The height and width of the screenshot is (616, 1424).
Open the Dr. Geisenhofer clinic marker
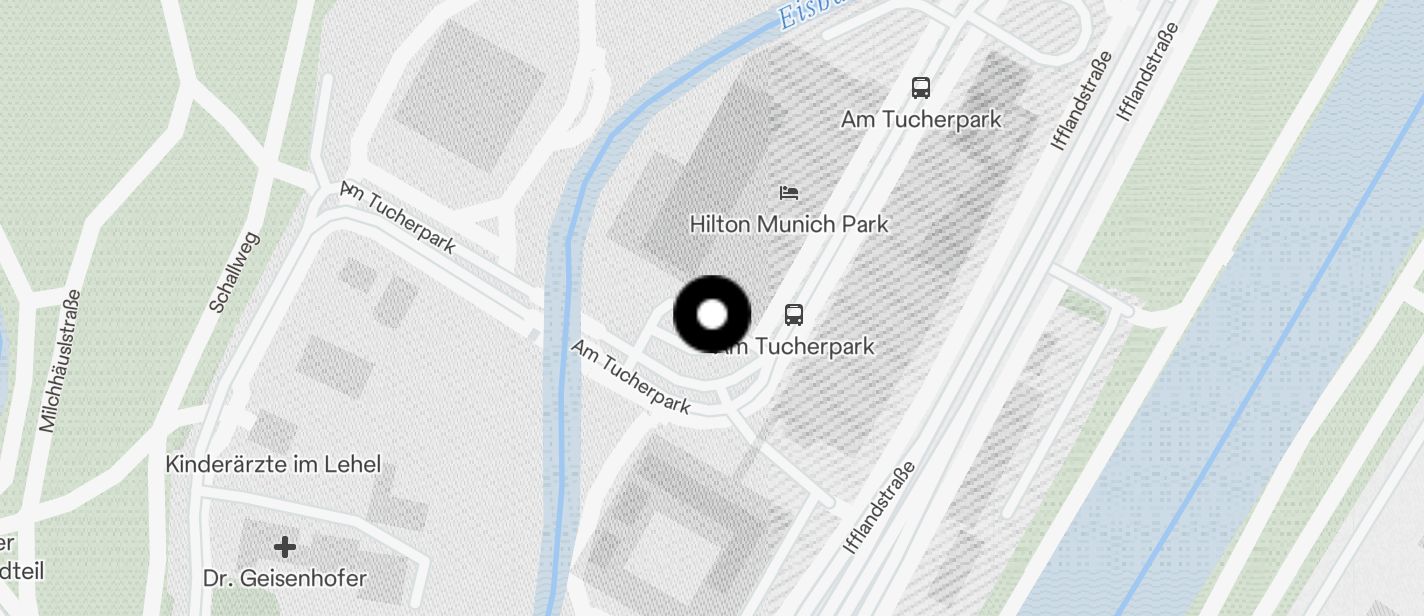coord(285,547)
